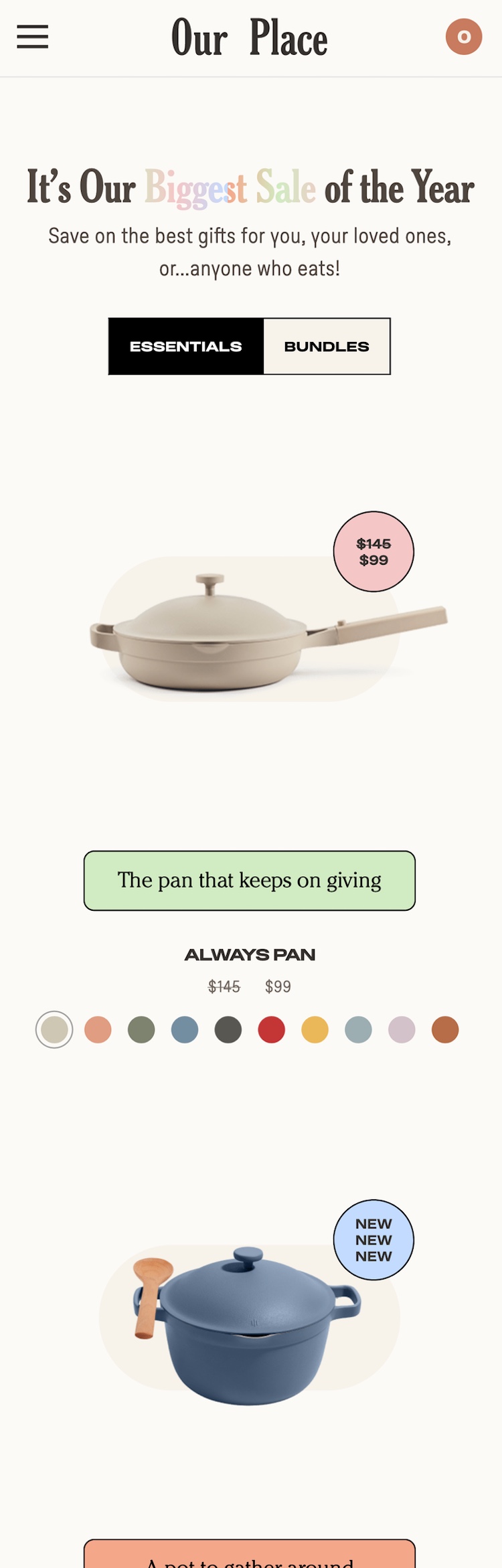Select the Essentials tab
This screenshot has width=502, height=1568.
click(186, 346)
